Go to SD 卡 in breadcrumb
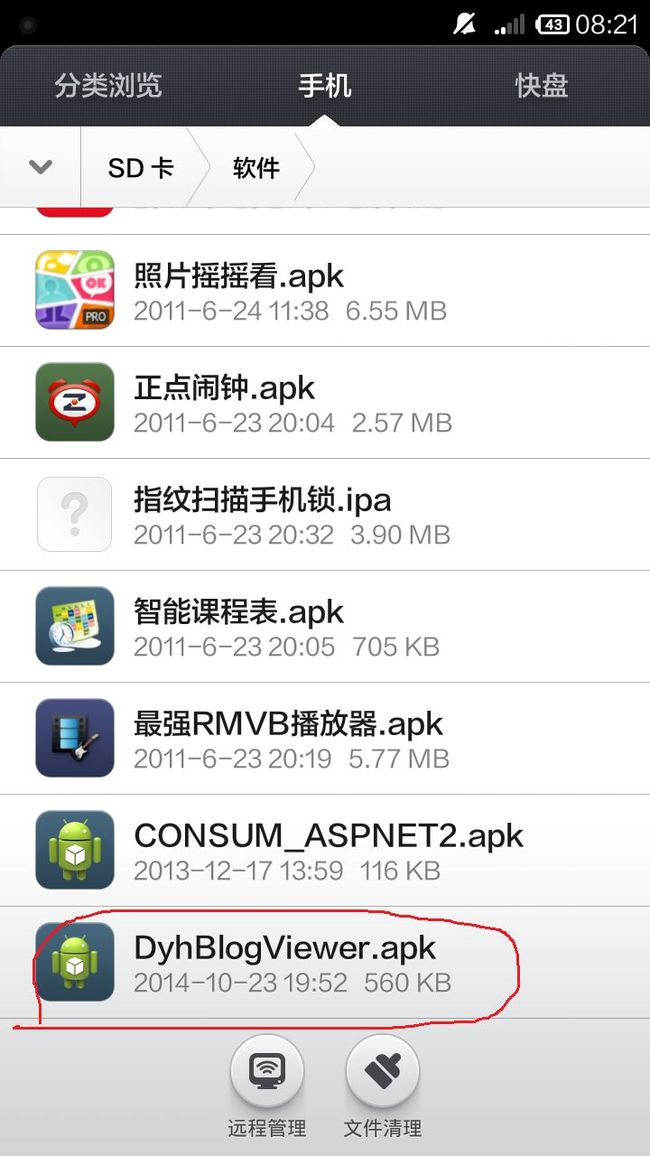The image size is (650, 1156). [x=140, y=168]
